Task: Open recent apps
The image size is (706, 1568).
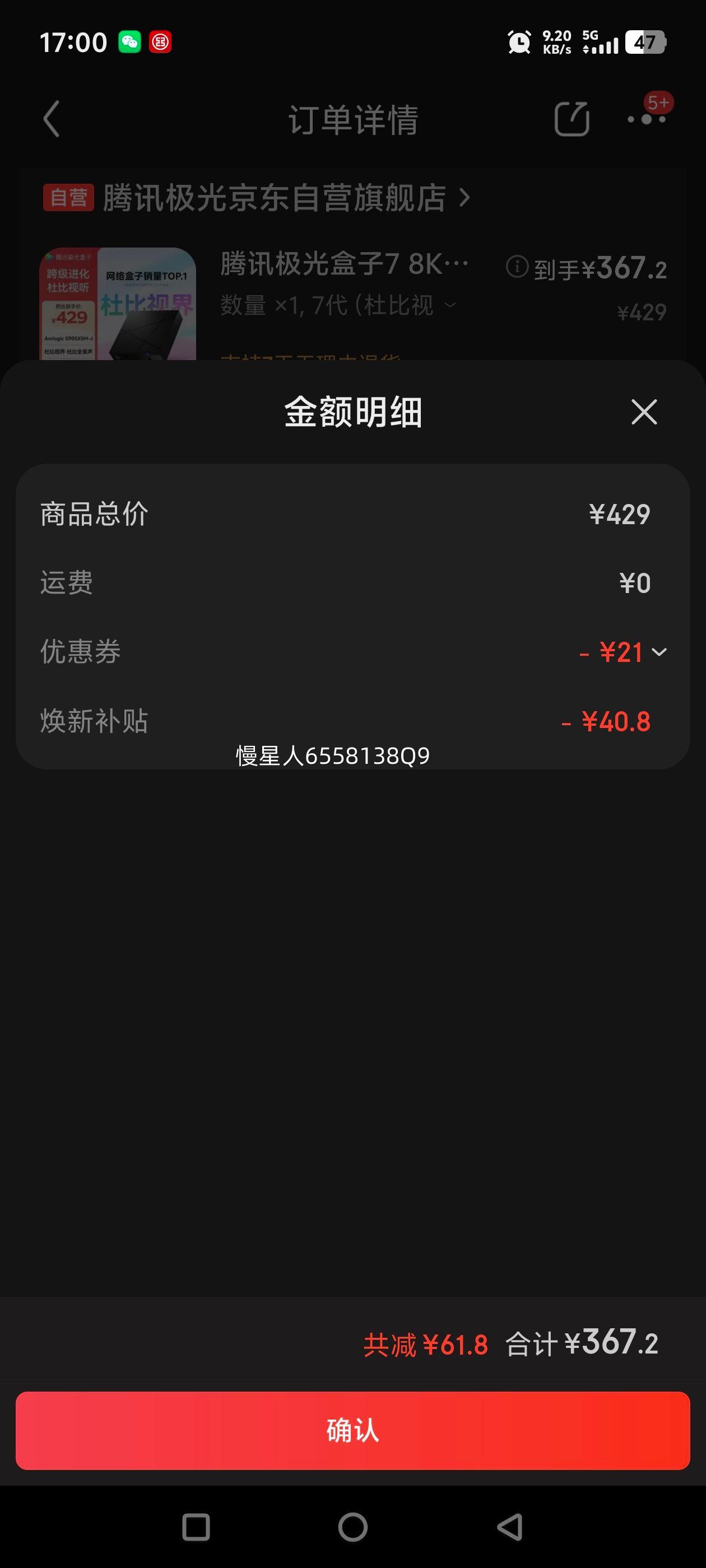Action: [x=196, y=1527]
